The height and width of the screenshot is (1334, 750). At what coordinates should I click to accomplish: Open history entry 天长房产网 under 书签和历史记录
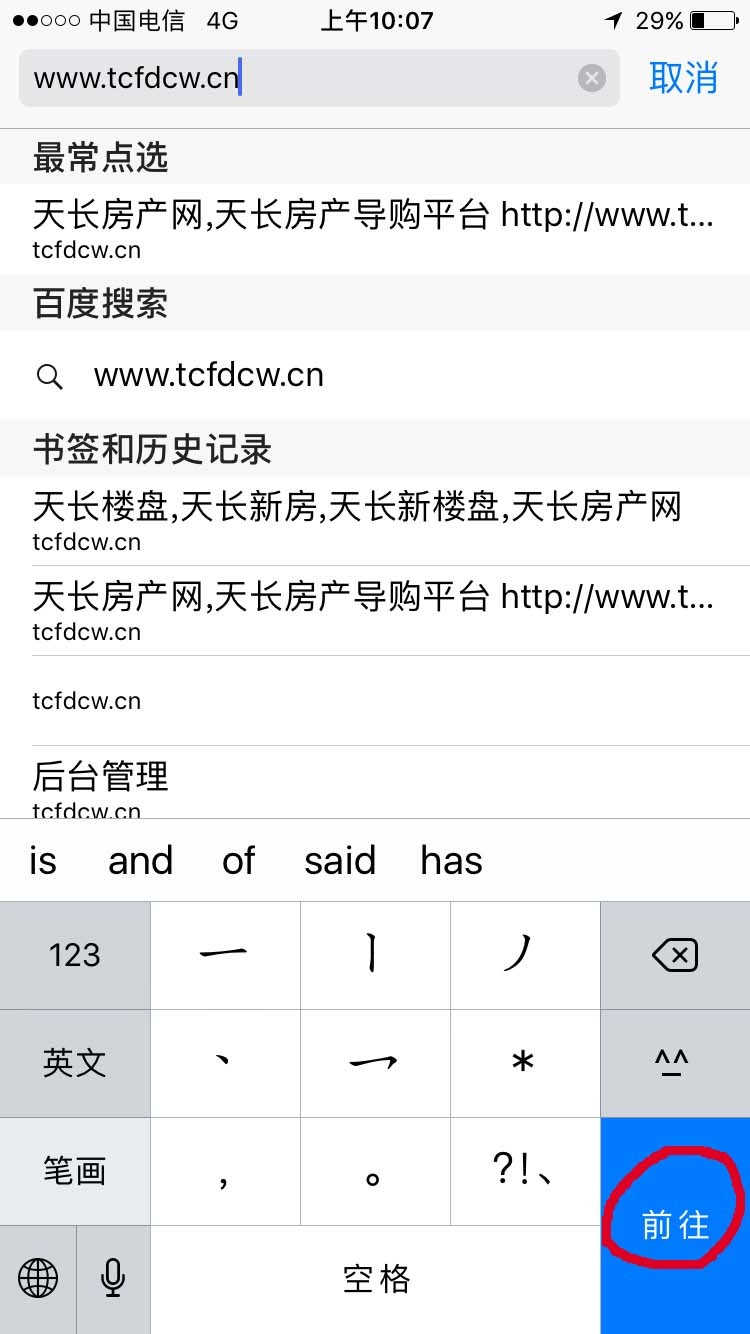(374, 610)
